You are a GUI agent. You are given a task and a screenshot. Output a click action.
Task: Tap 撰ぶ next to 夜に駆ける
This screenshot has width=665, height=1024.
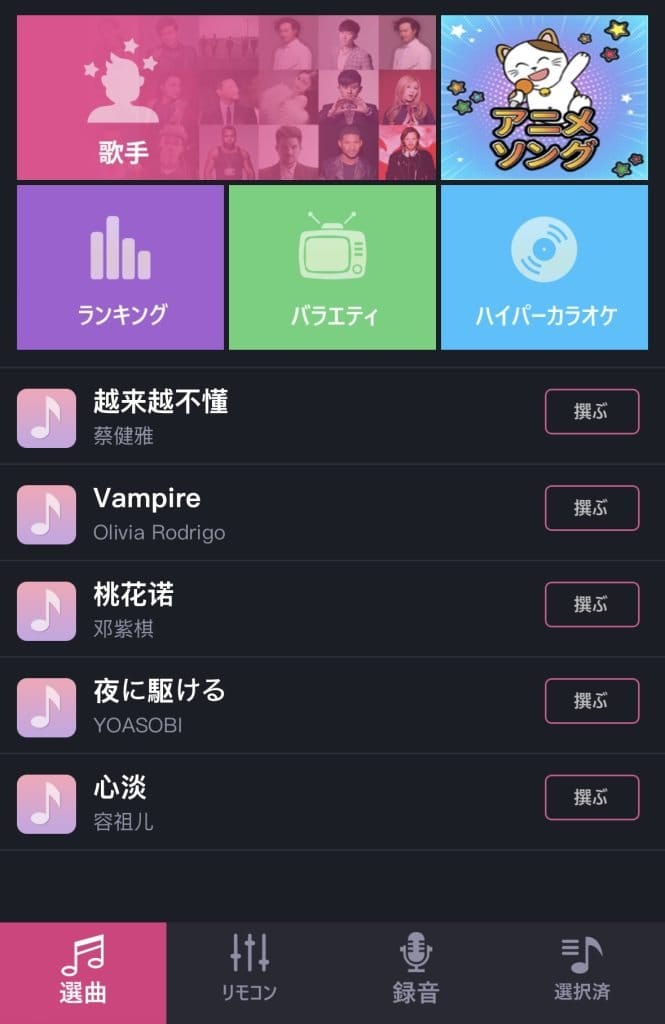[x=591, y=701]
